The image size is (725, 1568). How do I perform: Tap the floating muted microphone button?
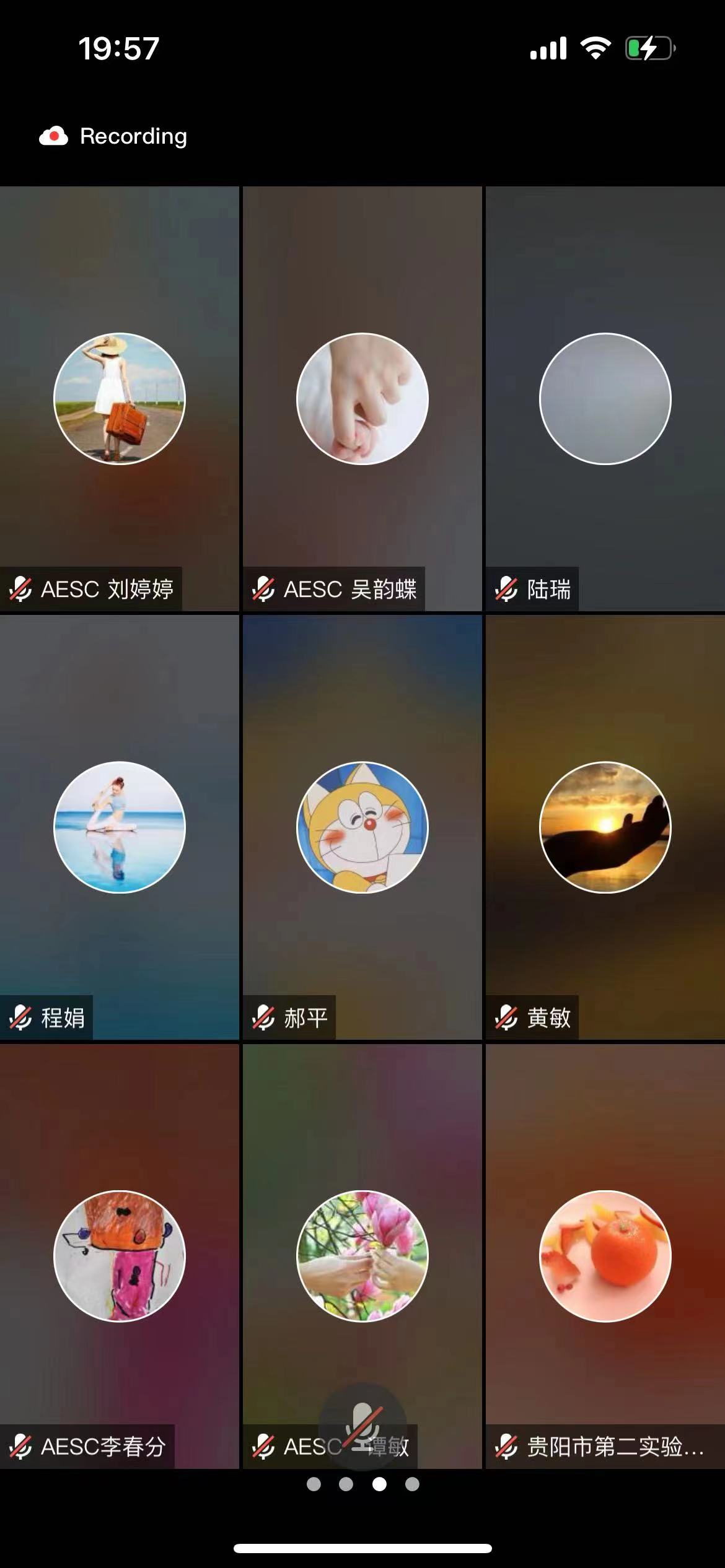pyautogui.click(x=362, y=1426)
